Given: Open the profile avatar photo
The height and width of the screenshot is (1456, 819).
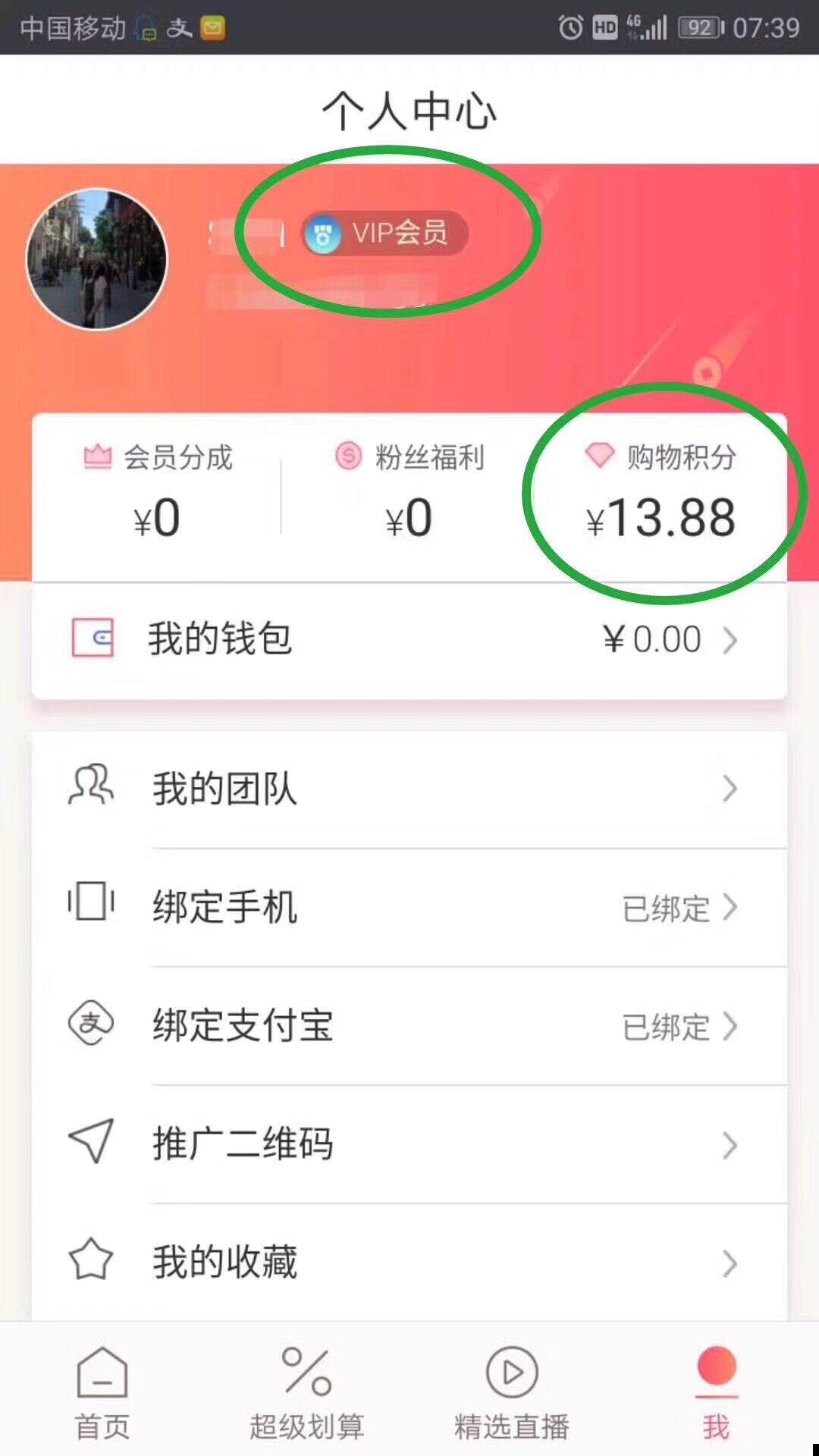Looking at the screenshot, I should tap(97, 259).
